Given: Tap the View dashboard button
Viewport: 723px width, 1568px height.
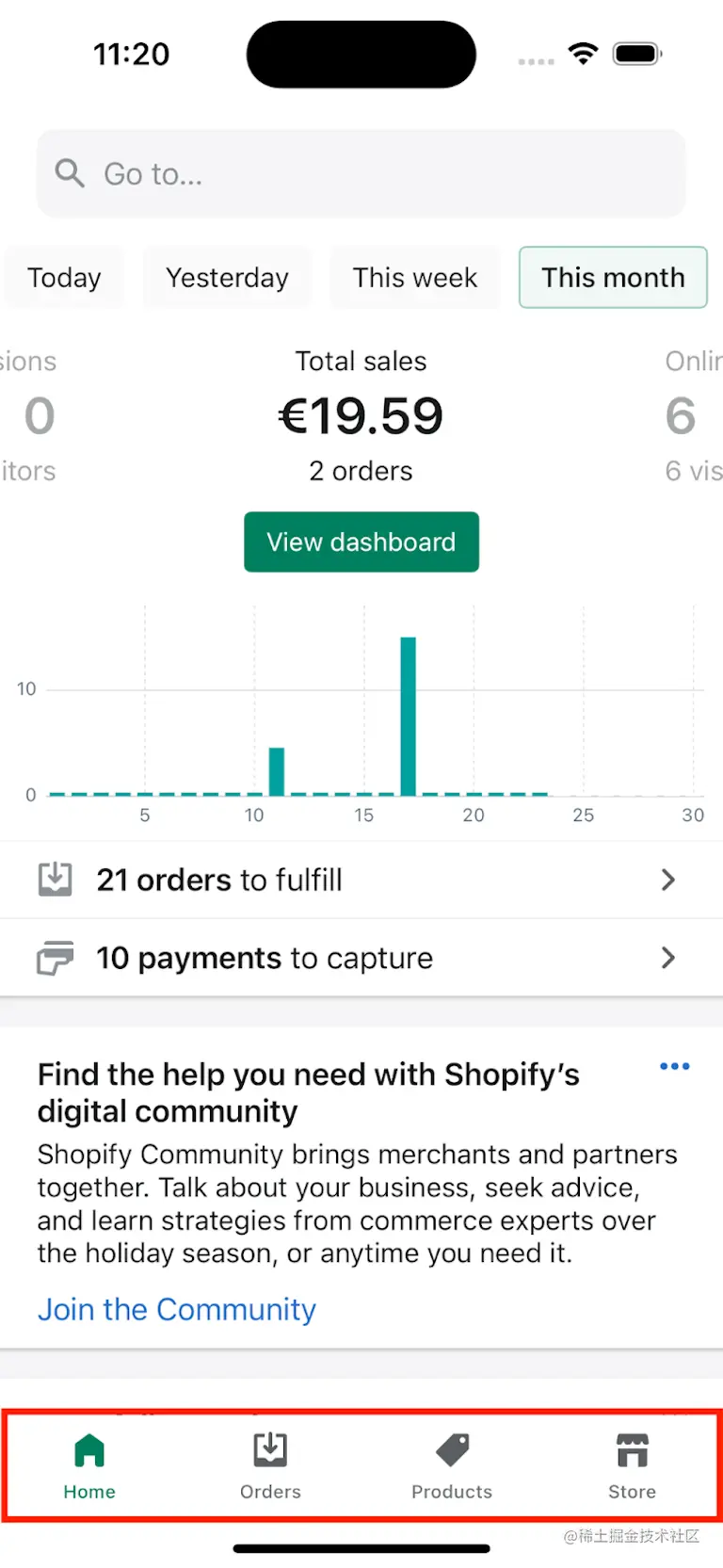Looking at the screenshot, I should 361,542.
